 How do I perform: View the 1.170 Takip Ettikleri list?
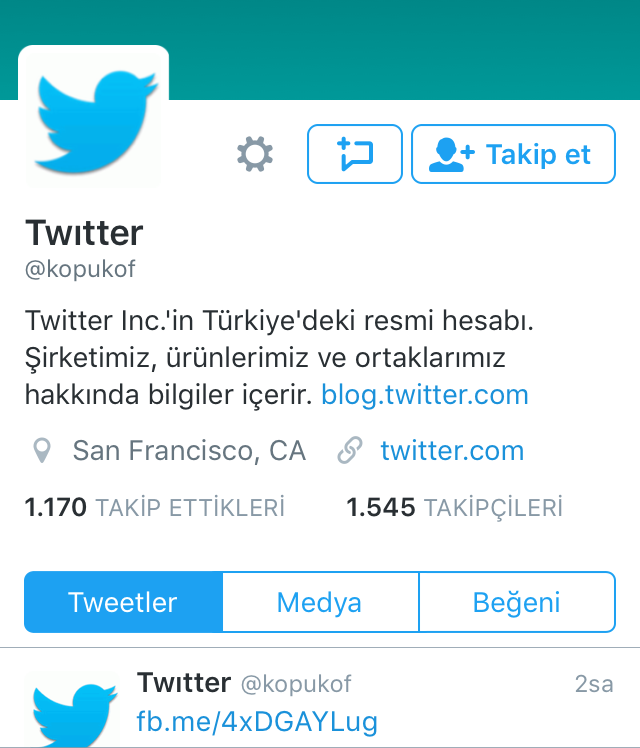155,508
